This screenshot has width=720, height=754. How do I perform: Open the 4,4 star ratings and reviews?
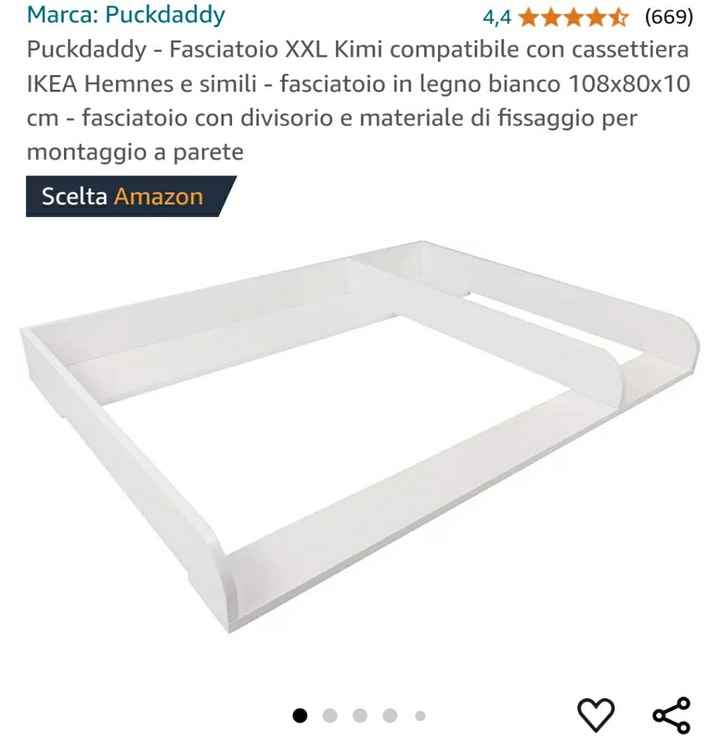(585, 16)
